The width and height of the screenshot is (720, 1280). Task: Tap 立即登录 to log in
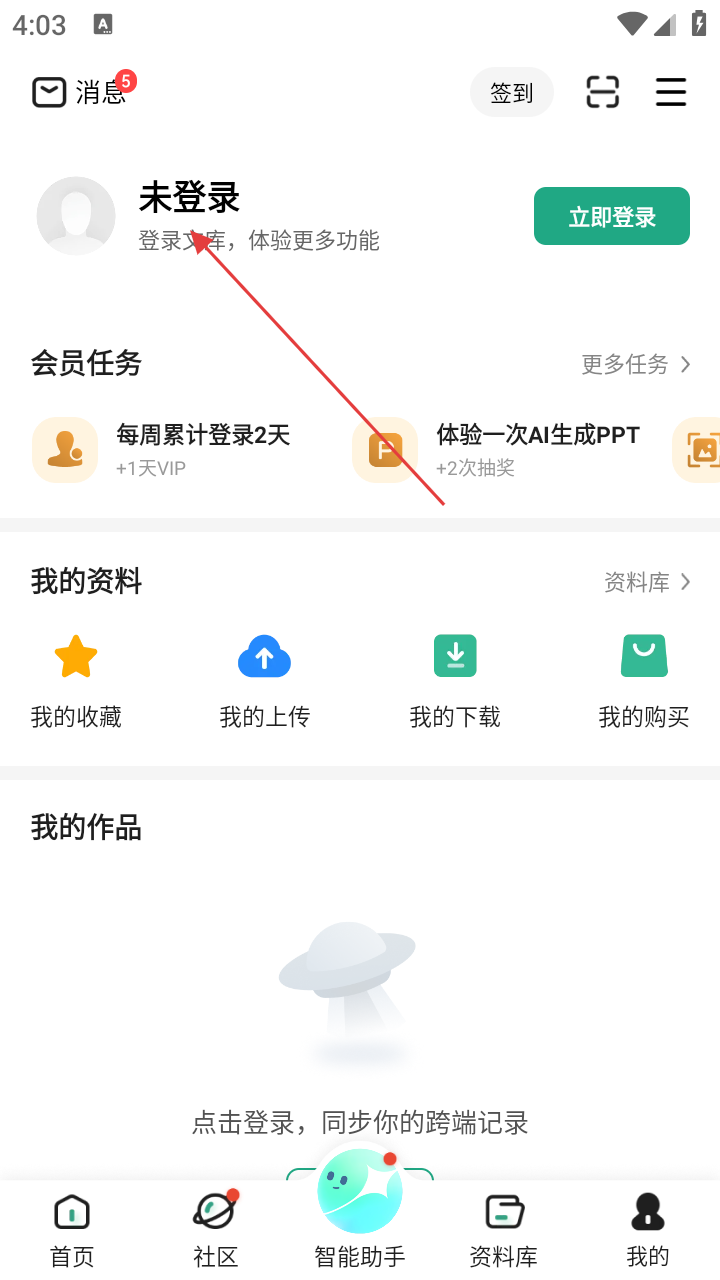click(x=612, y=216)
